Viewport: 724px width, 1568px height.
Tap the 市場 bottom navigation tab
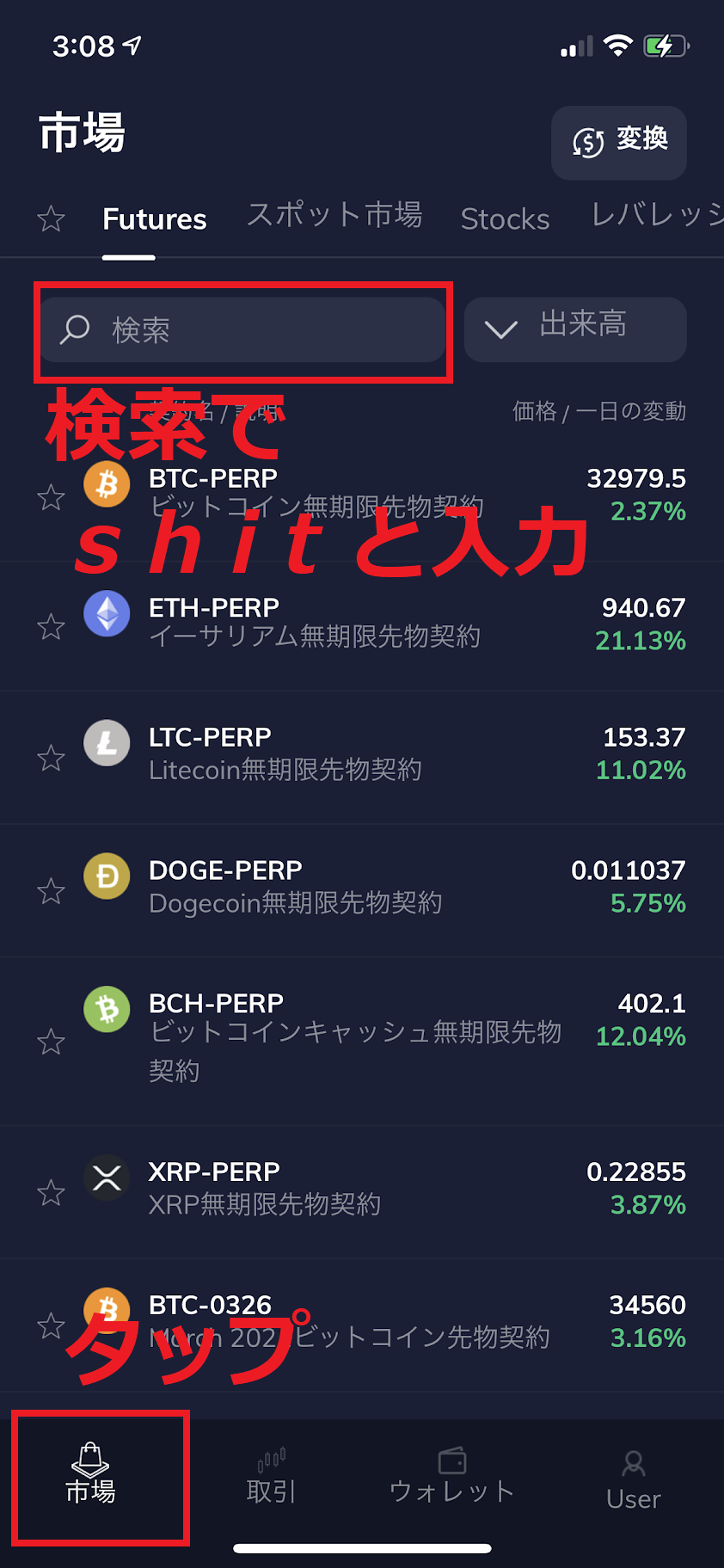[91, 1477]
